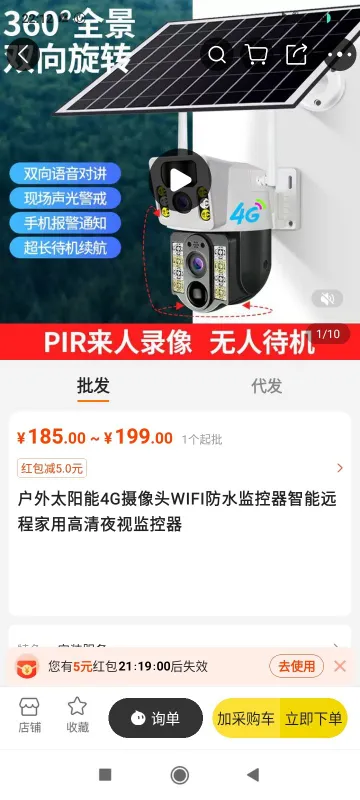Viewport: 360px width, 800px height.
Task: Open the shopping cart icon
Action: pos(256,55)
